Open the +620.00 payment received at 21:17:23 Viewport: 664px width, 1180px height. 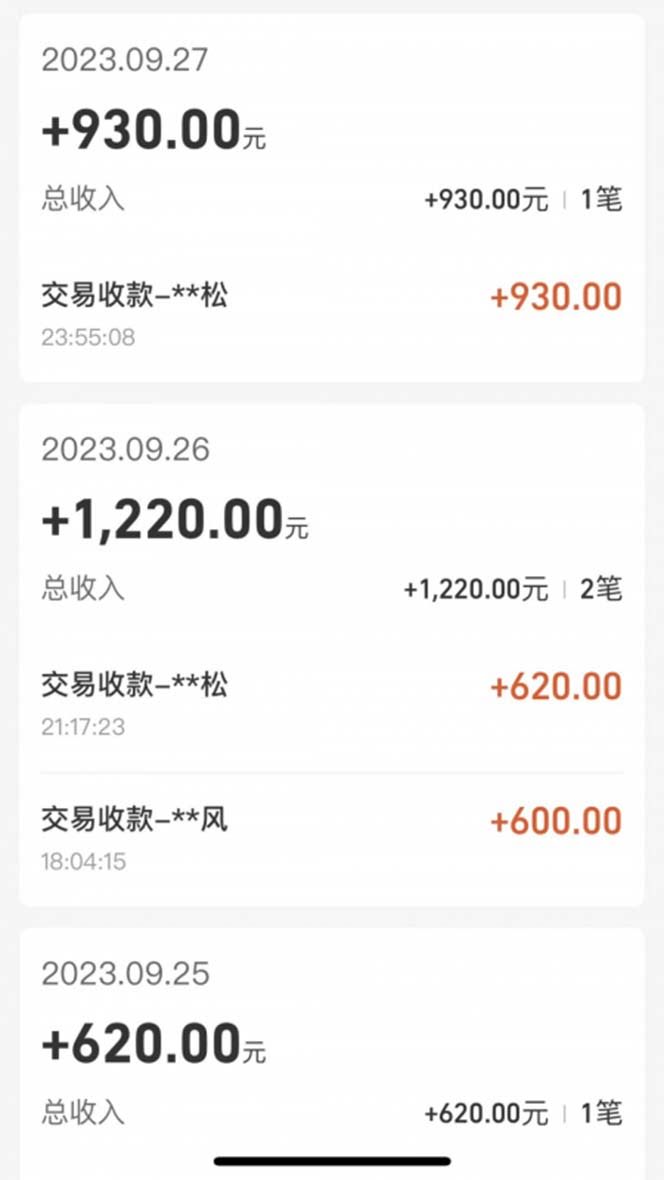(x=331, y=703)
